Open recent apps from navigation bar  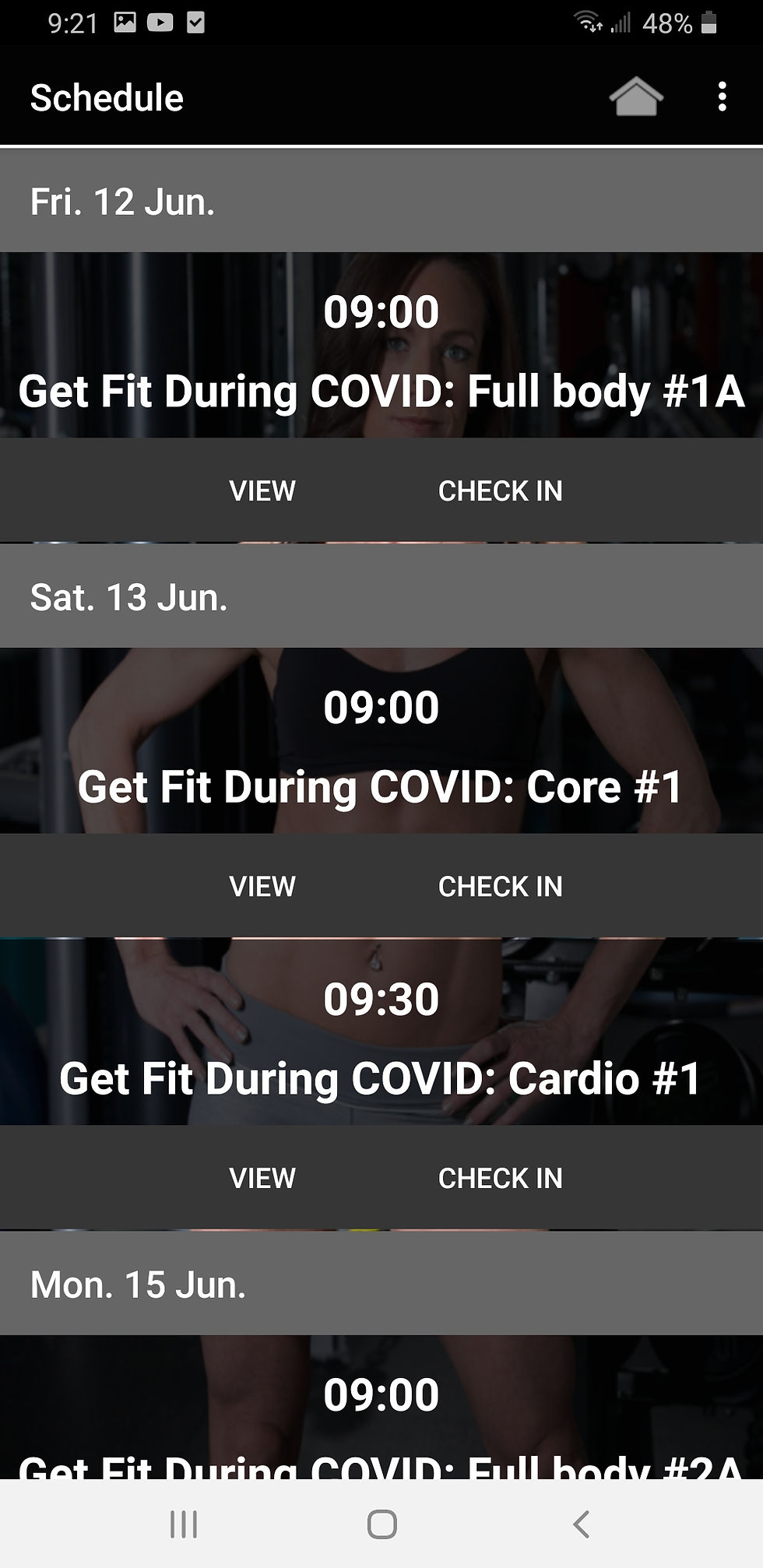tap(184, 1524)
